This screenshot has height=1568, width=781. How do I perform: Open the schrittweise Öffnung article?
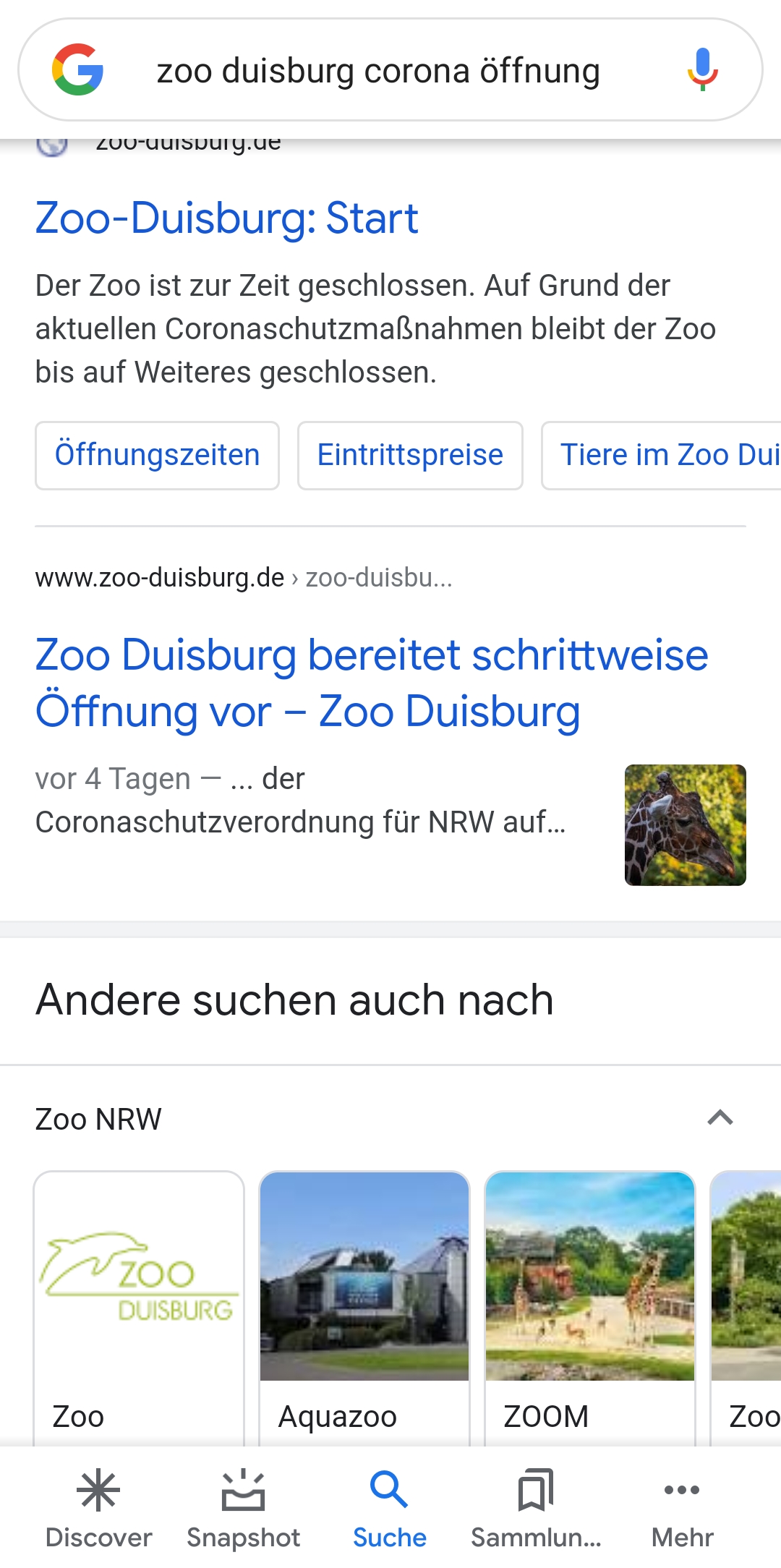click(372, 683)
